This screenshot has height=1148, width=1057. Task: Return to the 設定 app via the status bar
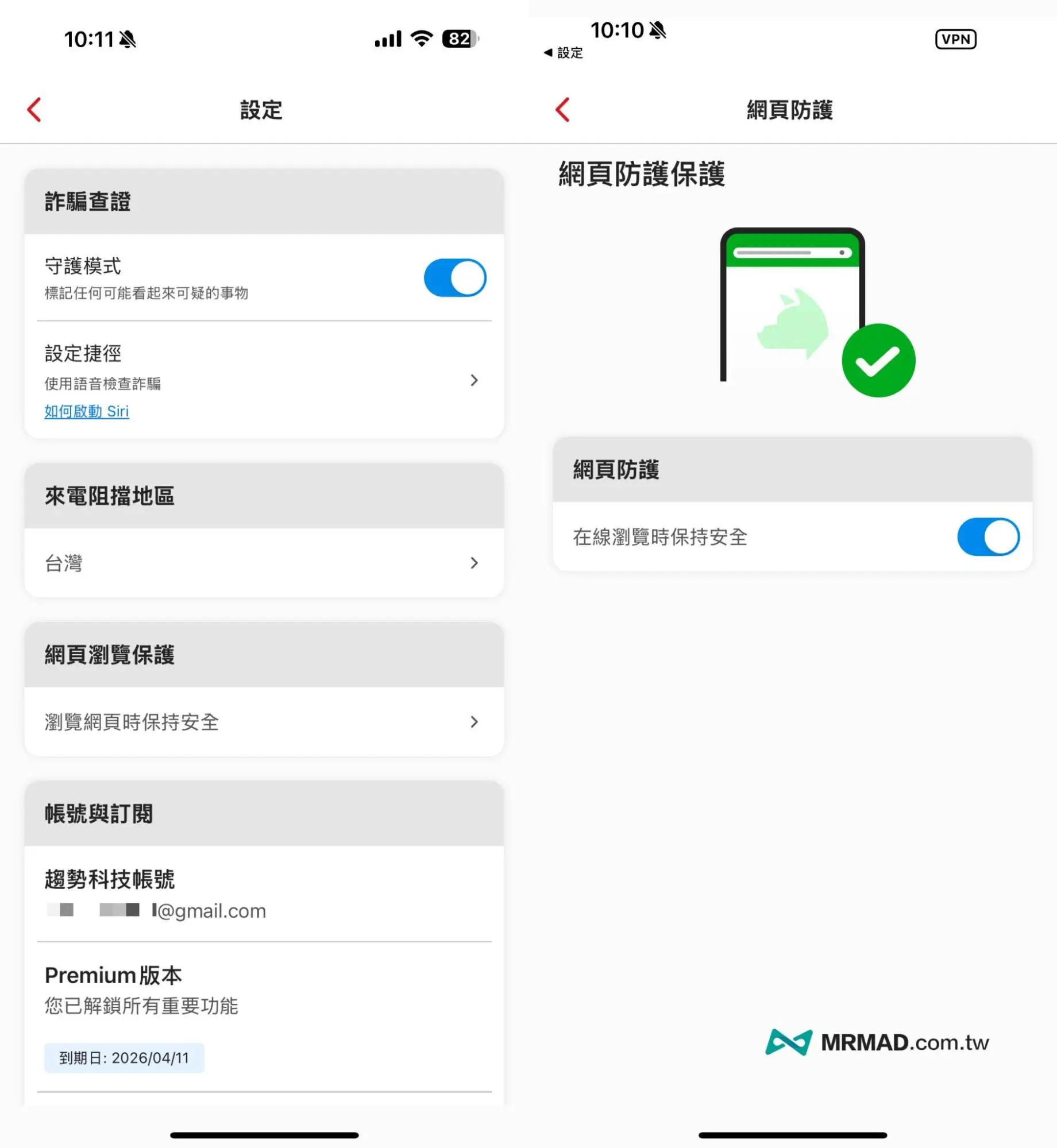pyautogui.click(x=564, y=53)
